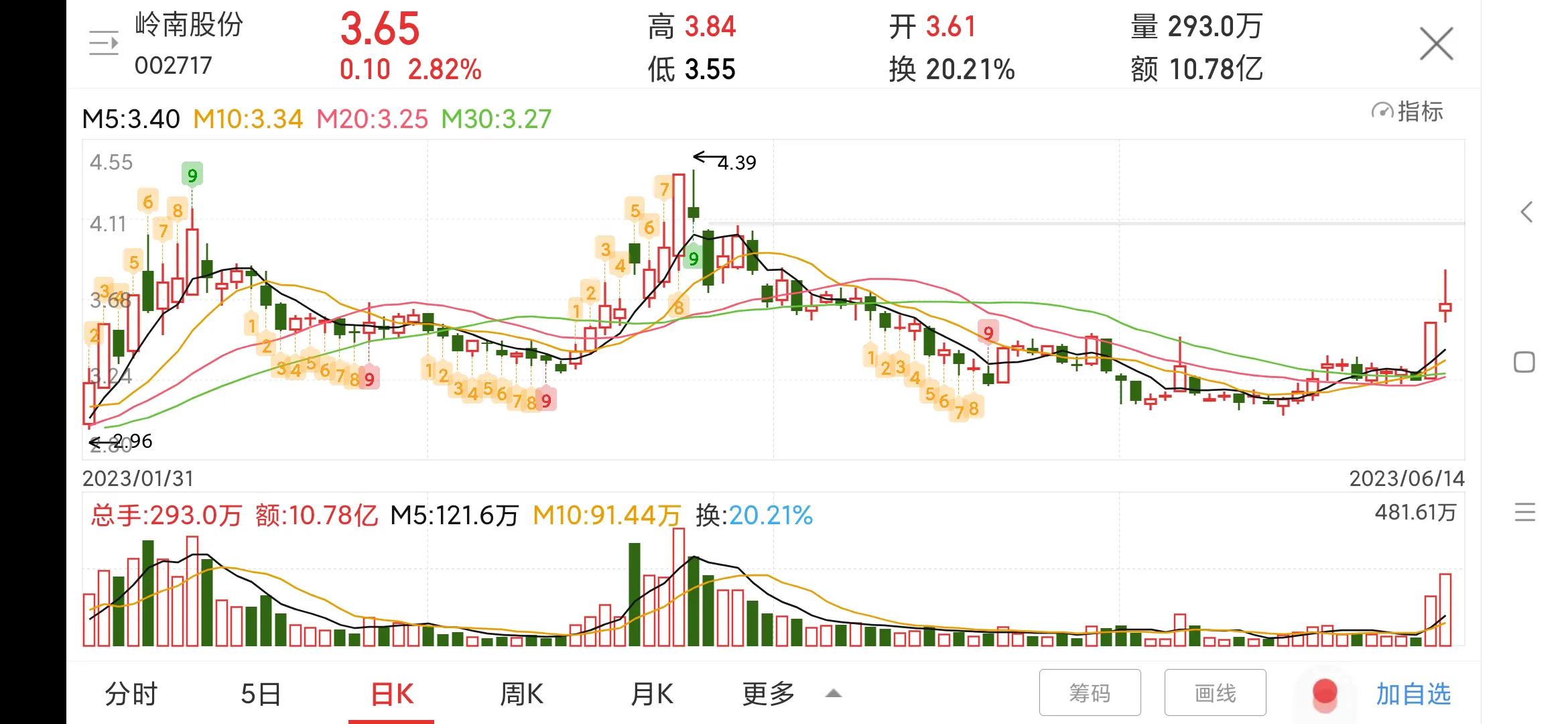
Task: Expand the 更多 periods dropdown
Action: [x=791, y=694]
